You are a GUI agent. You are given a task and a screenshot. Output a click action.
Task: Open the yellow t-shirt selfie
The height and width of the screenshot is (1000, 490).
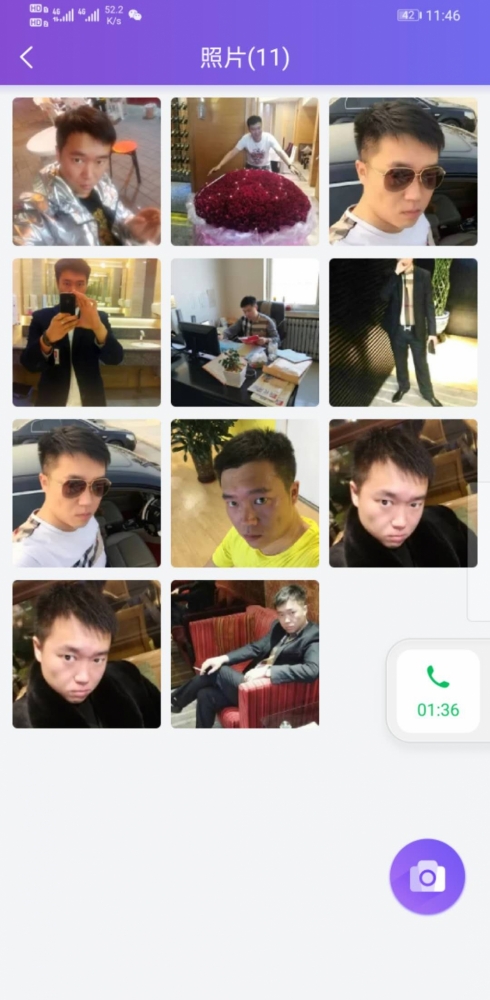coord(245,493)
